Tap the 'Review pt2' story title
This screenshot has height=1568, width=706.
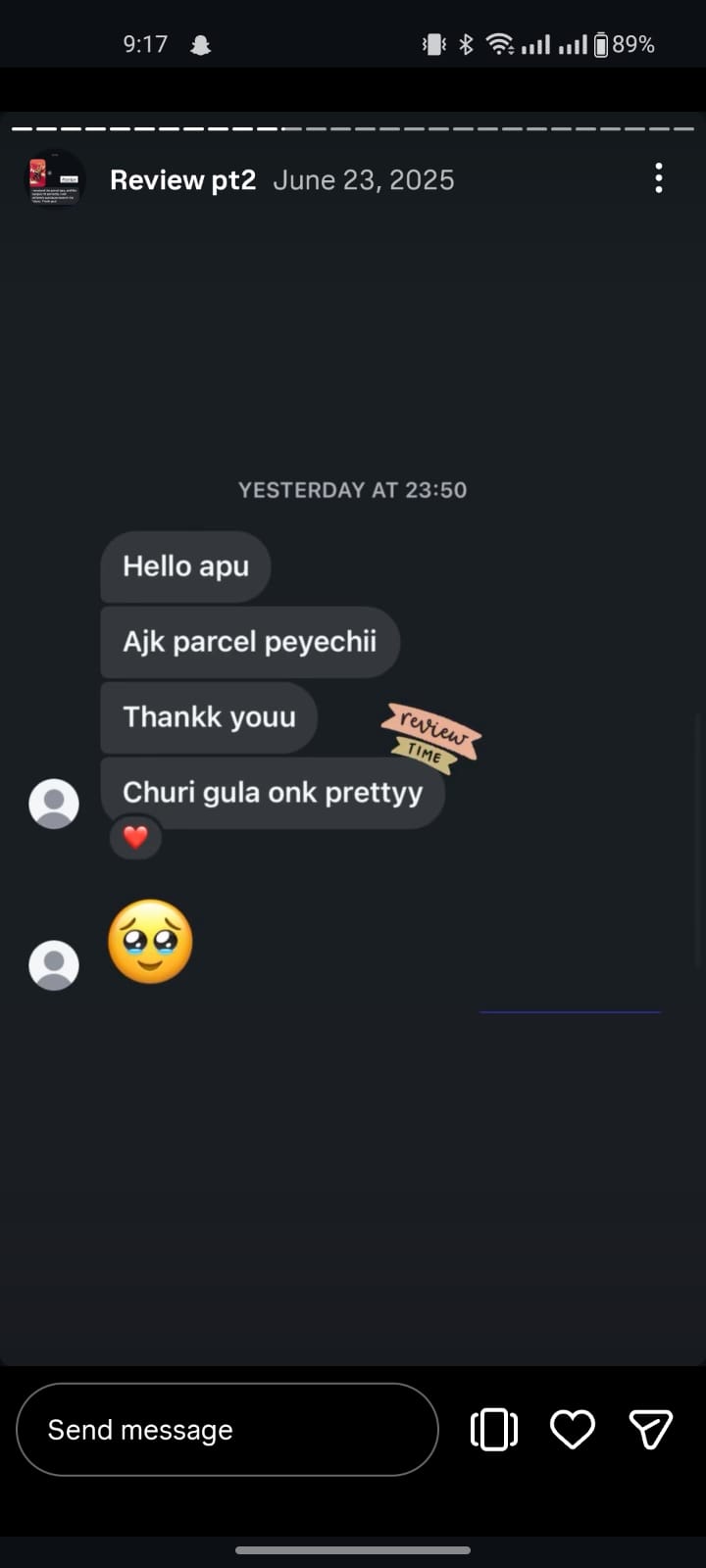click(182, 179)
